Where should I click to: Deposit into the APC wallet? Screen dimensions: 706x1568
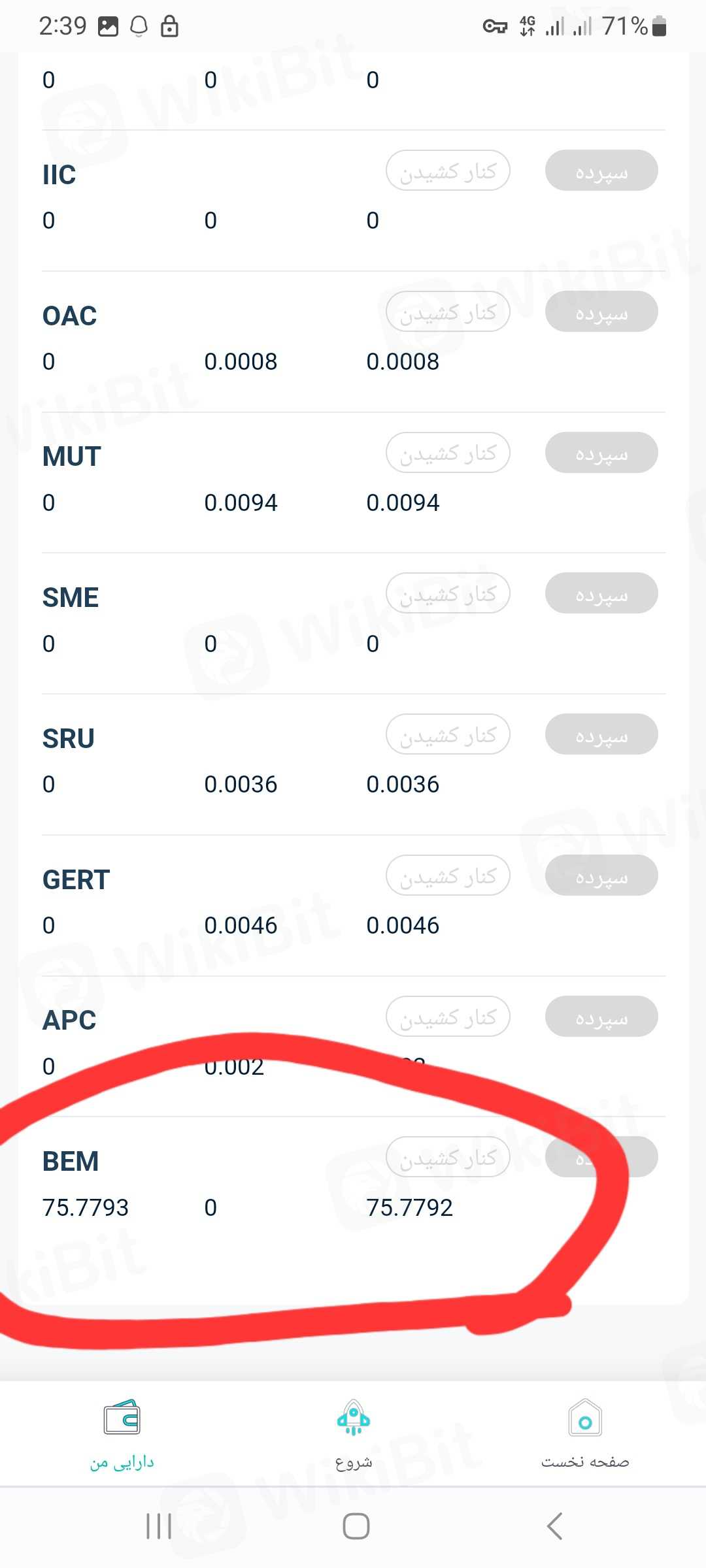point(601,1017)
